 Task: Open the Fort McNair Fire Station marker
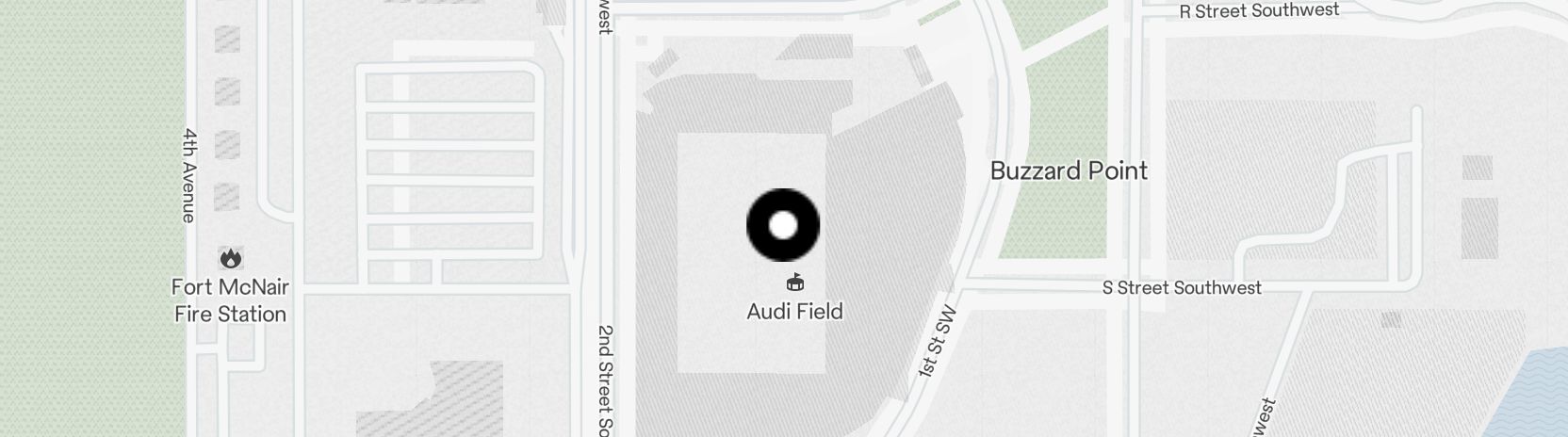[231, 258]
